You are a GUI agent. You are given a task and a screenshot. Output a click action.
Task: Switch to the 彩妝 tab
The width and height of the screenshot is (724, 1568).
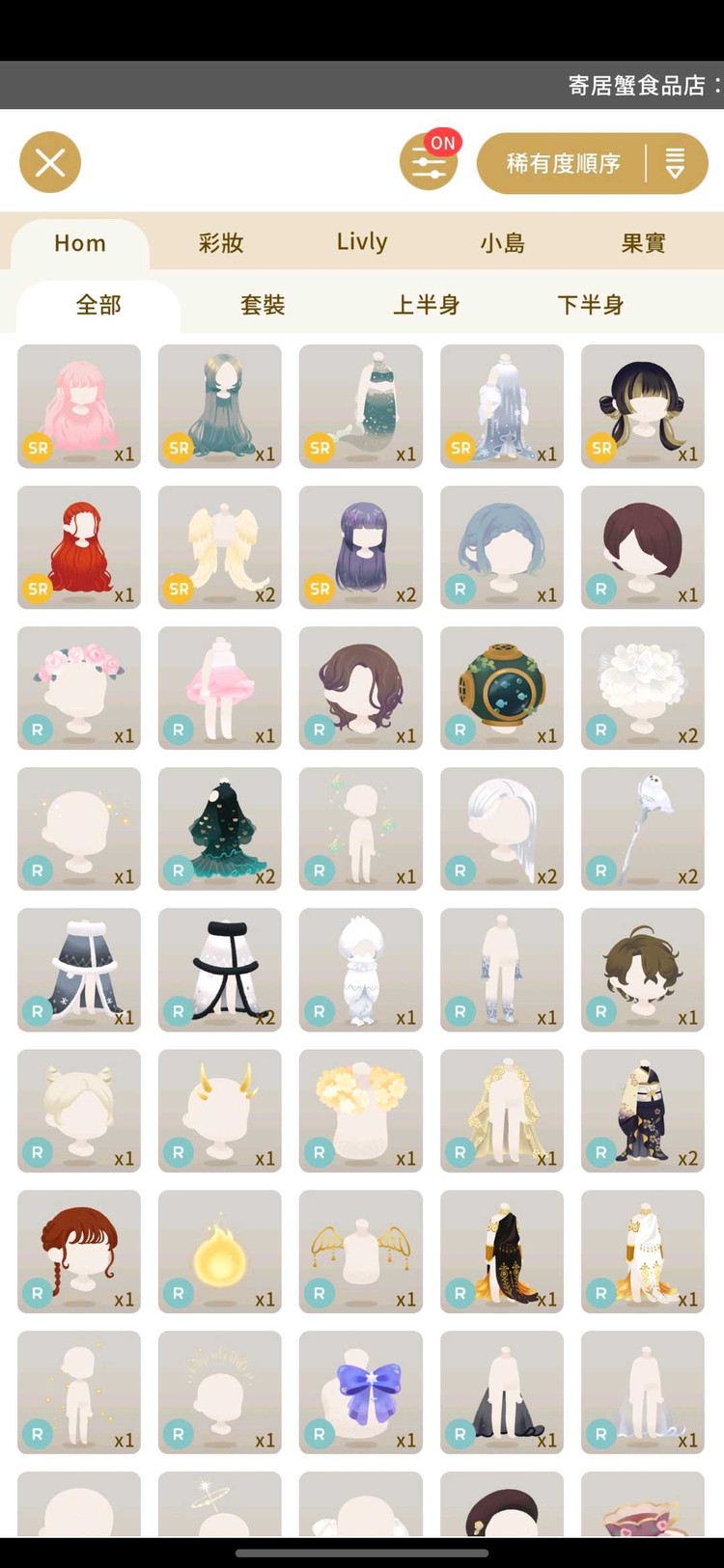click(221, 243)
